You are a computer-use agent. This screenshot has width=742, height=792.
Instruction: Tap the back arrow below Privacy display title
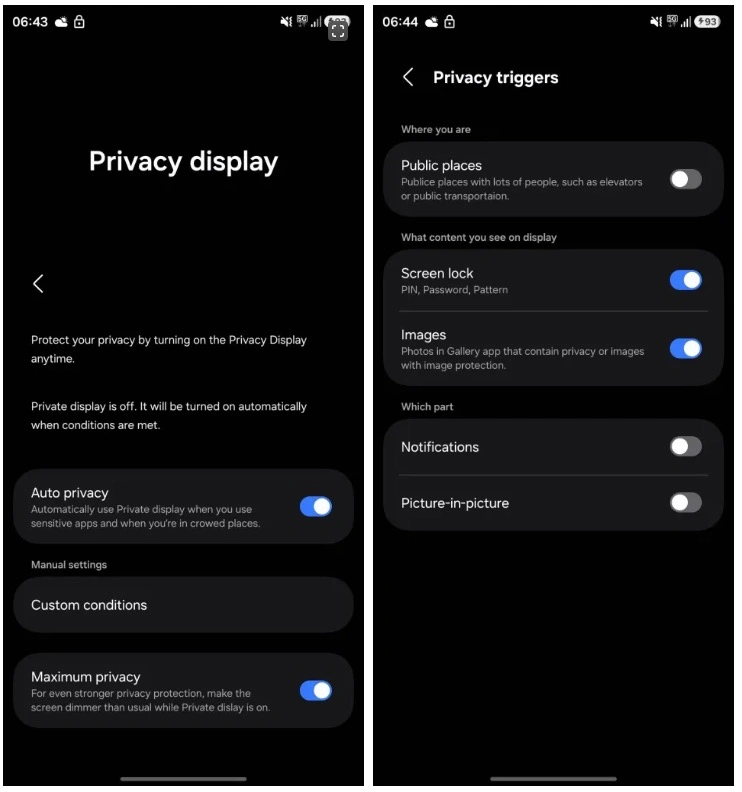pyautogui.click(x=38, y=284)
